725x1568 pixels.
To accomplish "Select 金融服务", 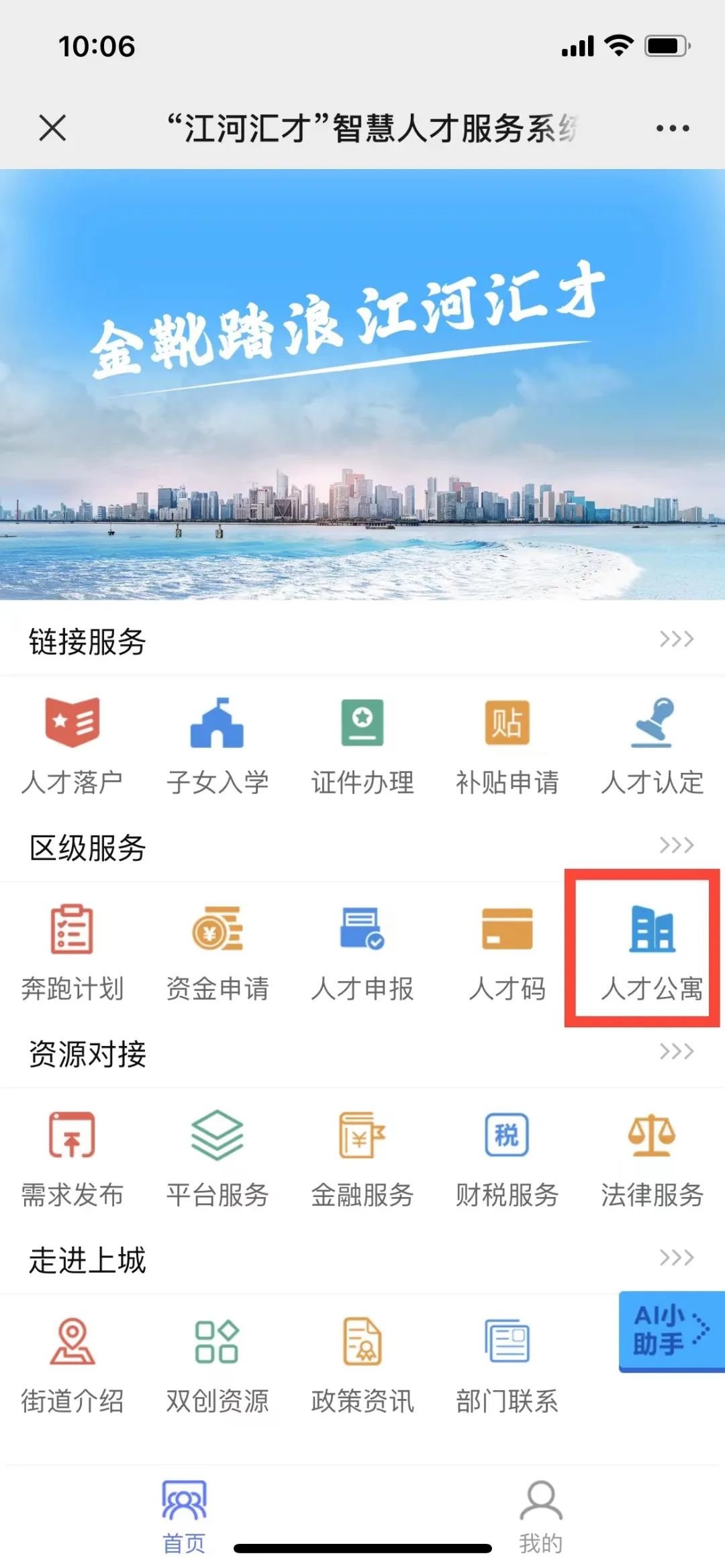I will pos(362,1159).
